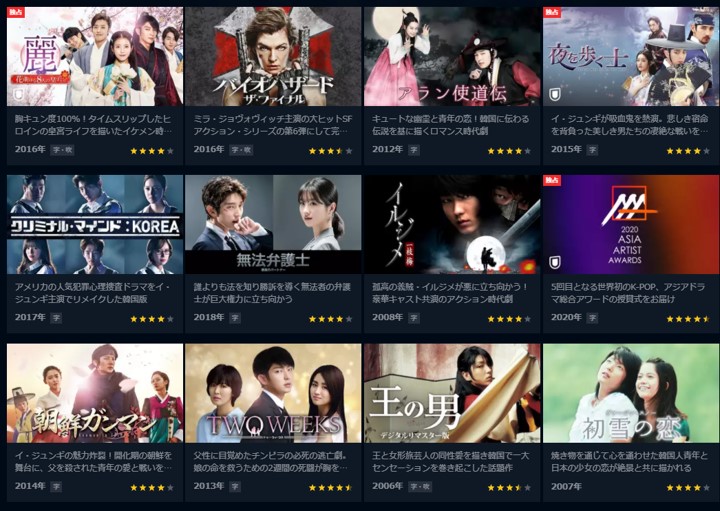
Task: Open 2020 Asia Artist Awards card
Action: point(631,224)
